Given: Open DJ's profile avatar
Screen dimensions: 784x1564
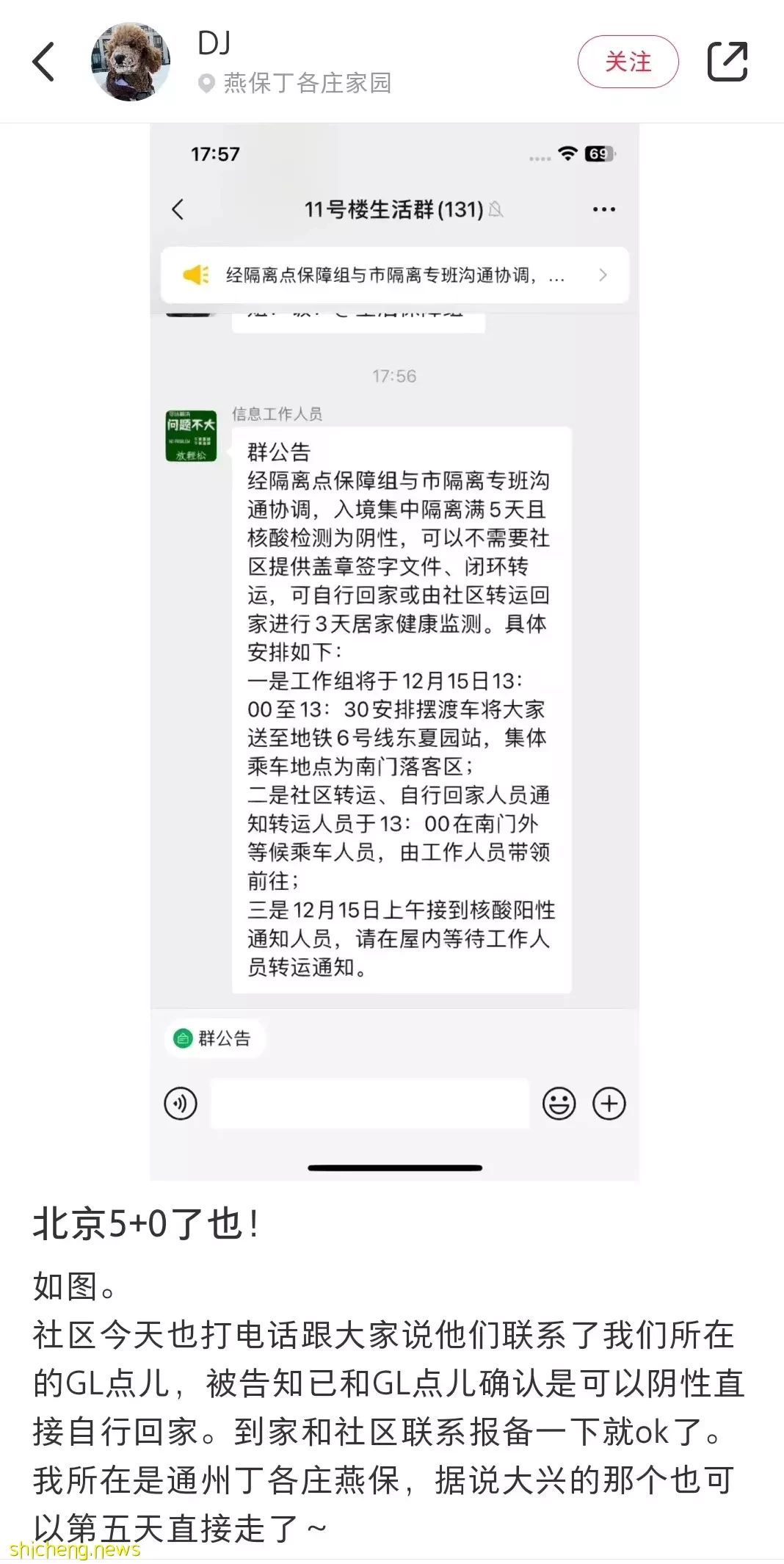Looking at the screenshot, I should click(x=131, y=62).
